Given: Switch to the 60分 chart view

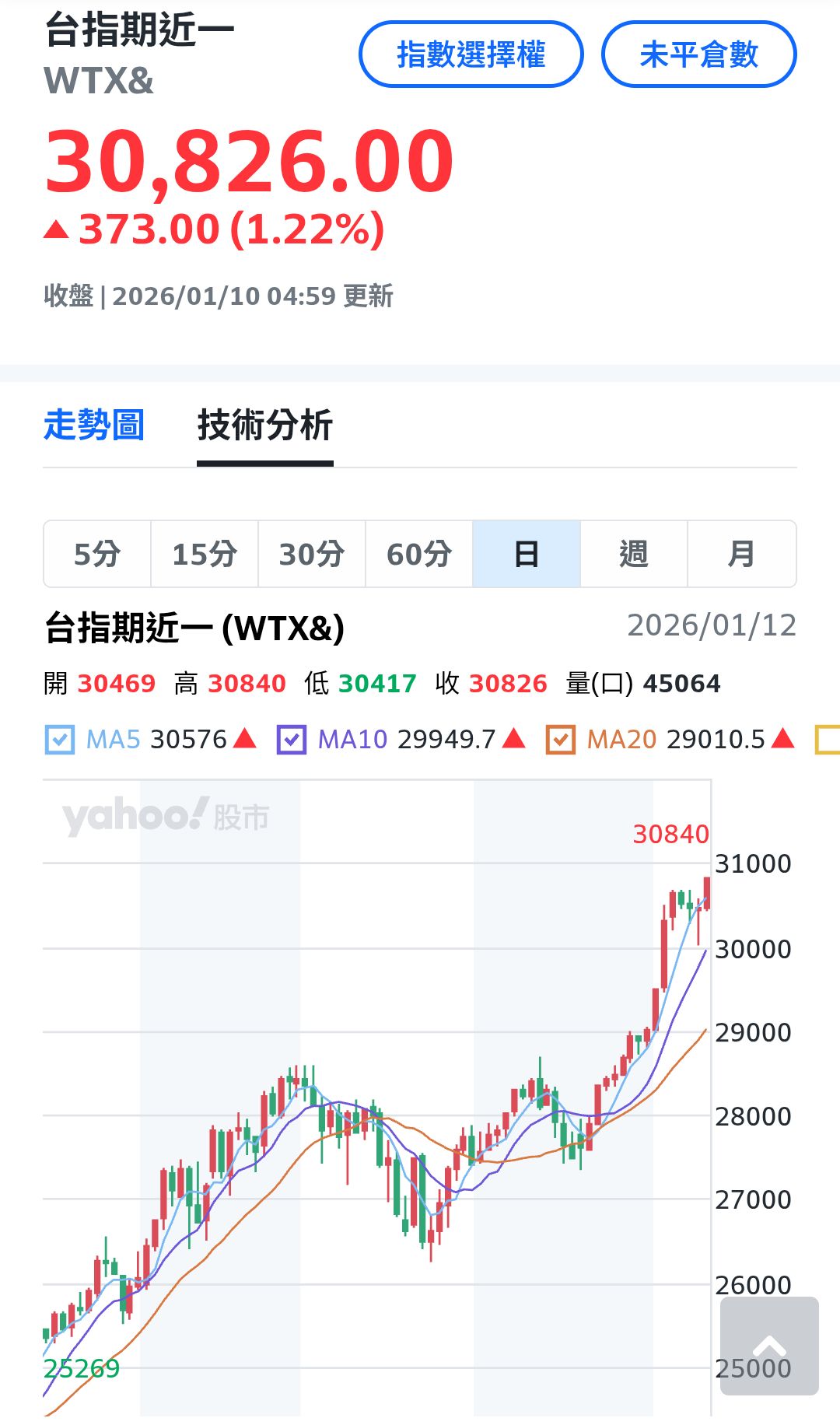Looking at the screenshot, I should click(418, 554).
